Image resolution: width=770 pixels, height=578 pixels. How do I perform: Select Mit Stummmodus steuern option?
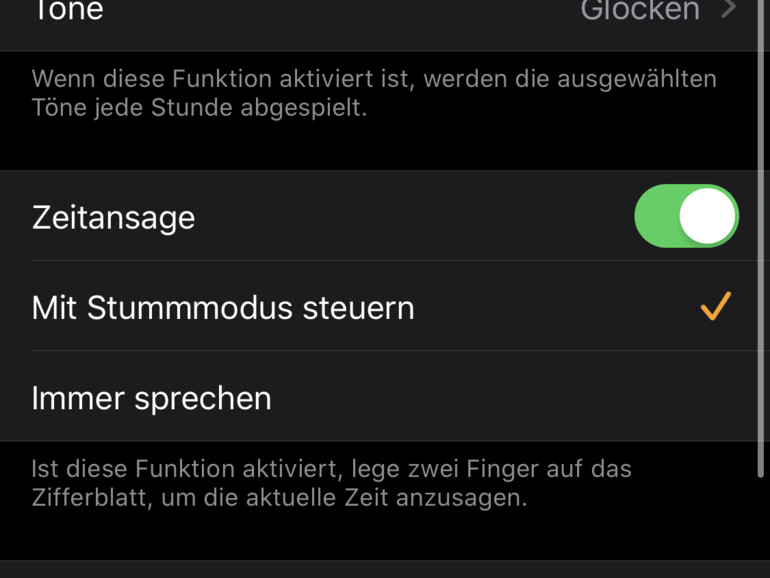coord(385,307)
